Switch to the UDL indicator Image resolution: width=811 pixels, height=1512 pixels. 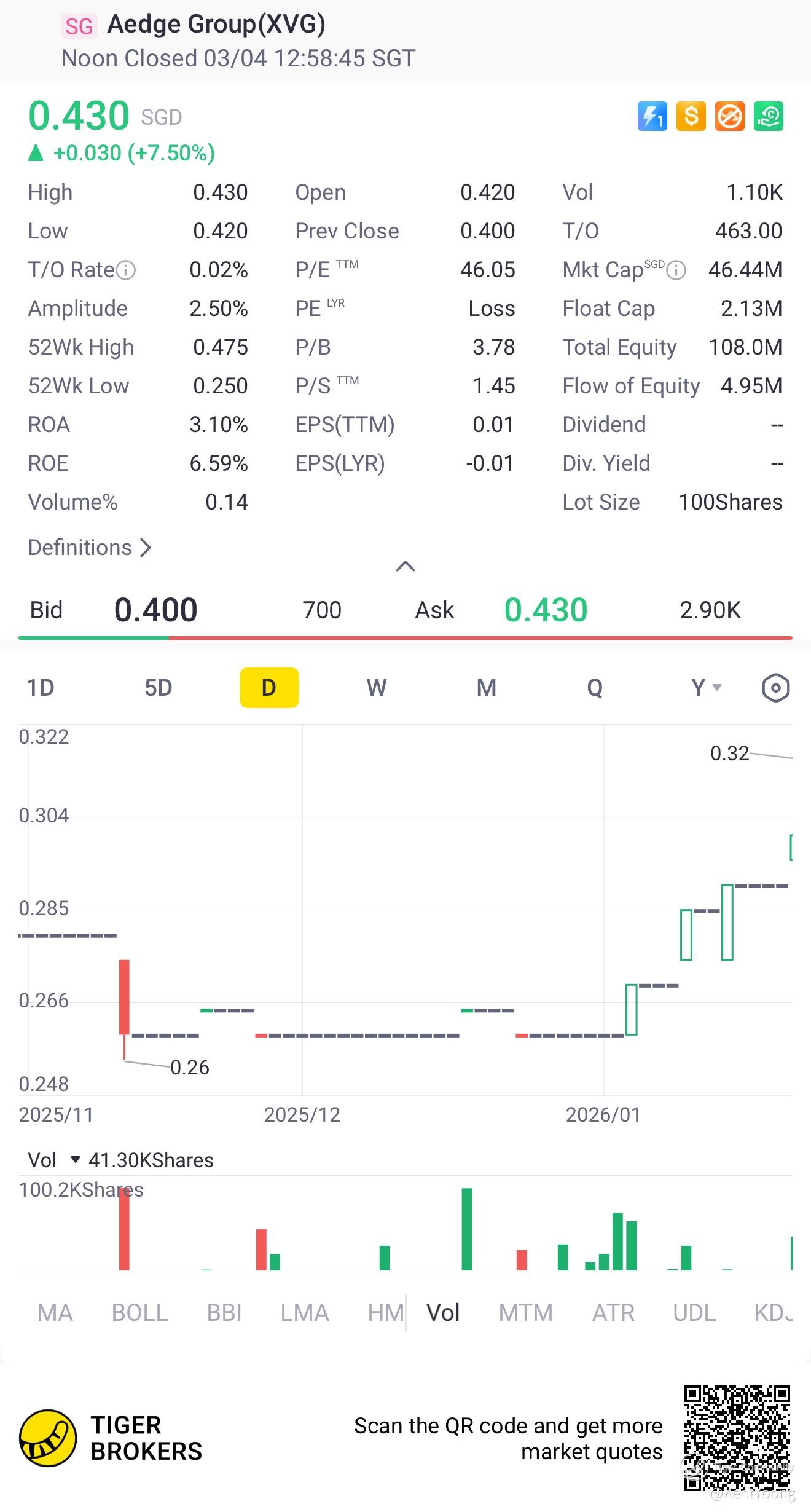pyautogui.click(x=694, y=1313)
